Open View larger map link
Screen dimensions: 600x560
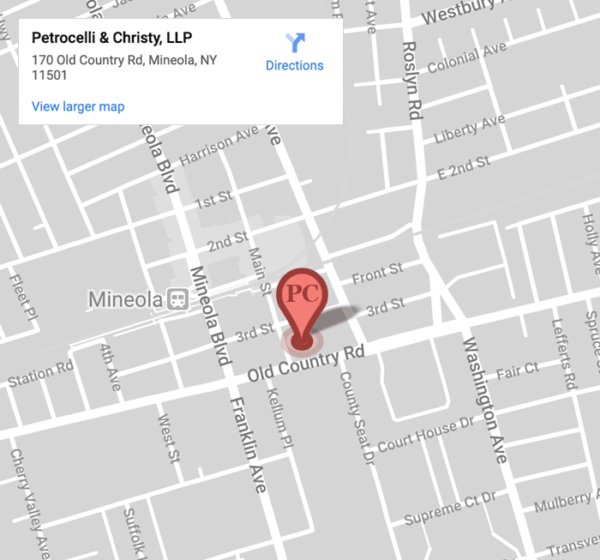[x=78, y=106]
